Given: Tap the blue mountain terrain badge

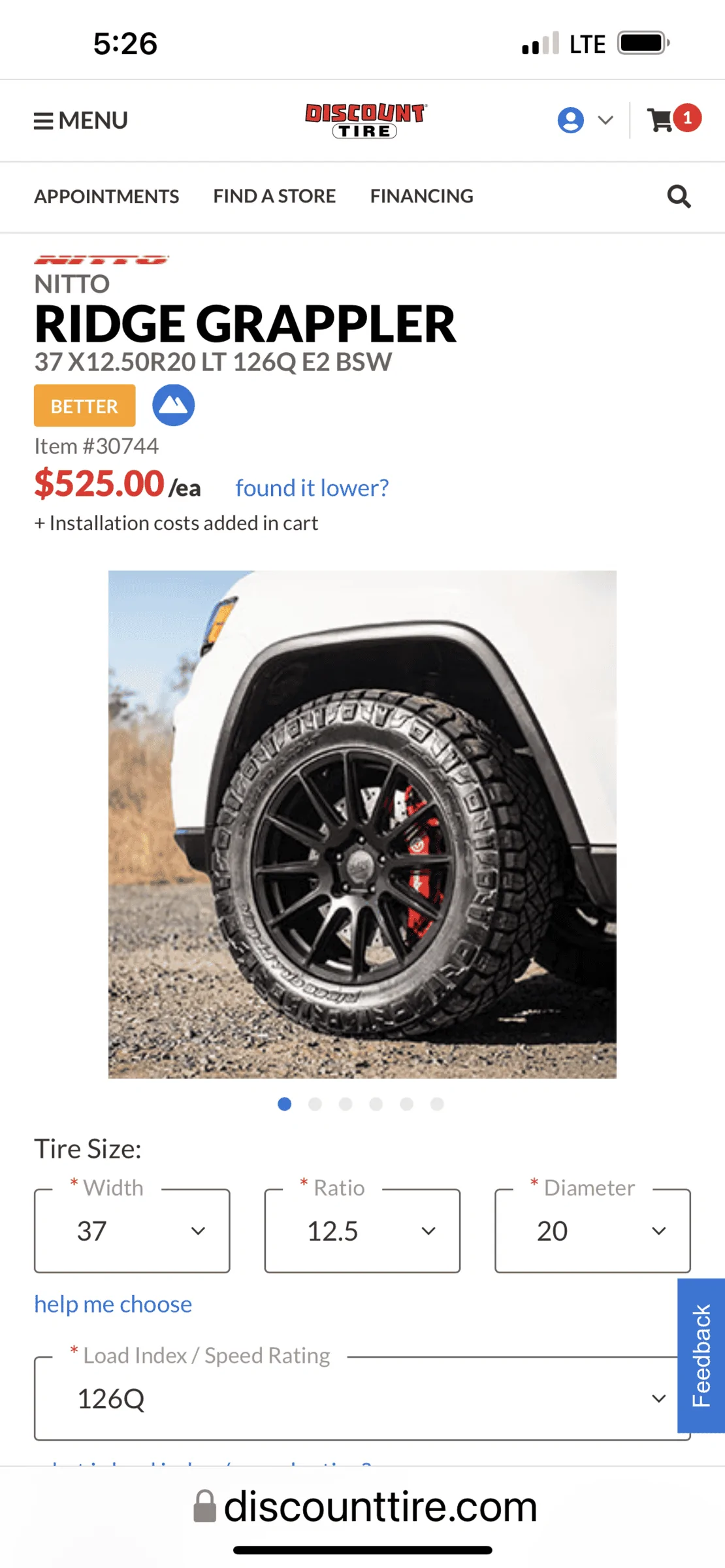Looking at the screenshot, I should pos(174,405).
